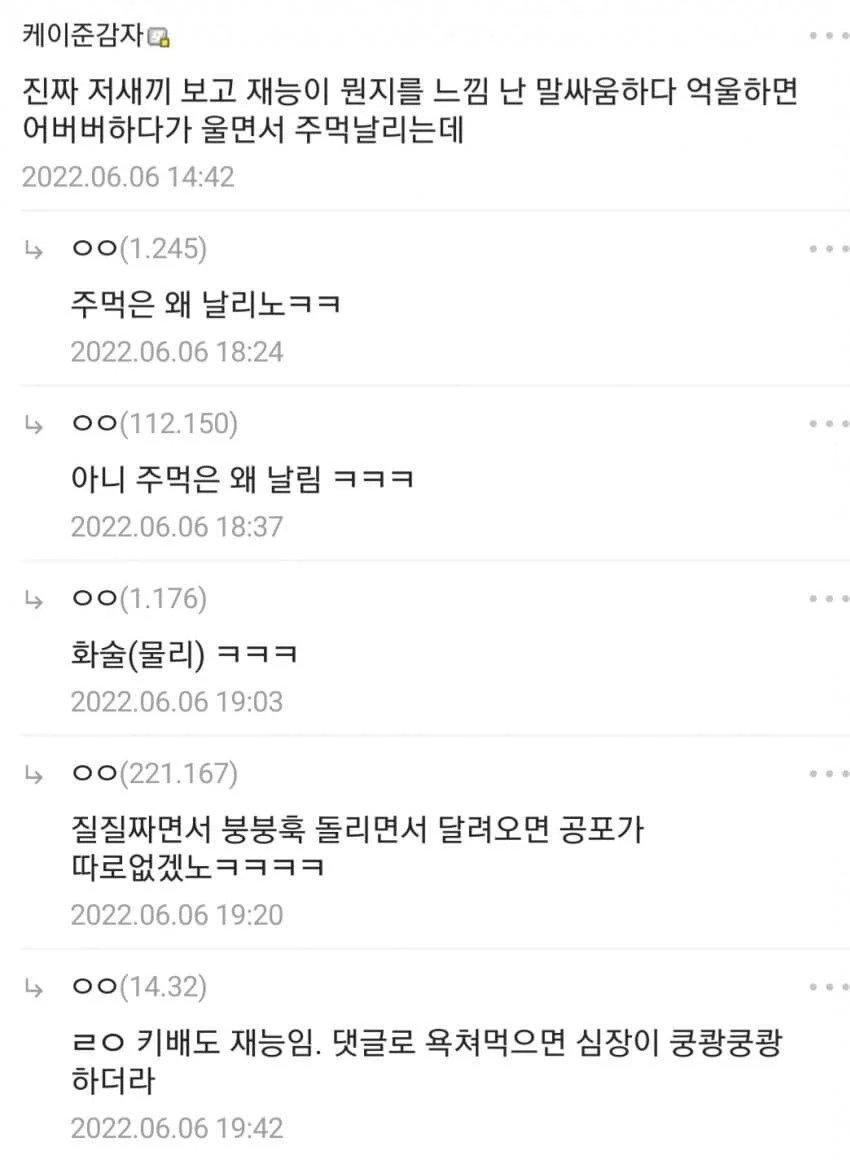Image resolution: width=850 pixels, height=1160 pixels.
Task: Open the more menu for the ㅇㅇ(221.167) reply
Action: [827, 774]
